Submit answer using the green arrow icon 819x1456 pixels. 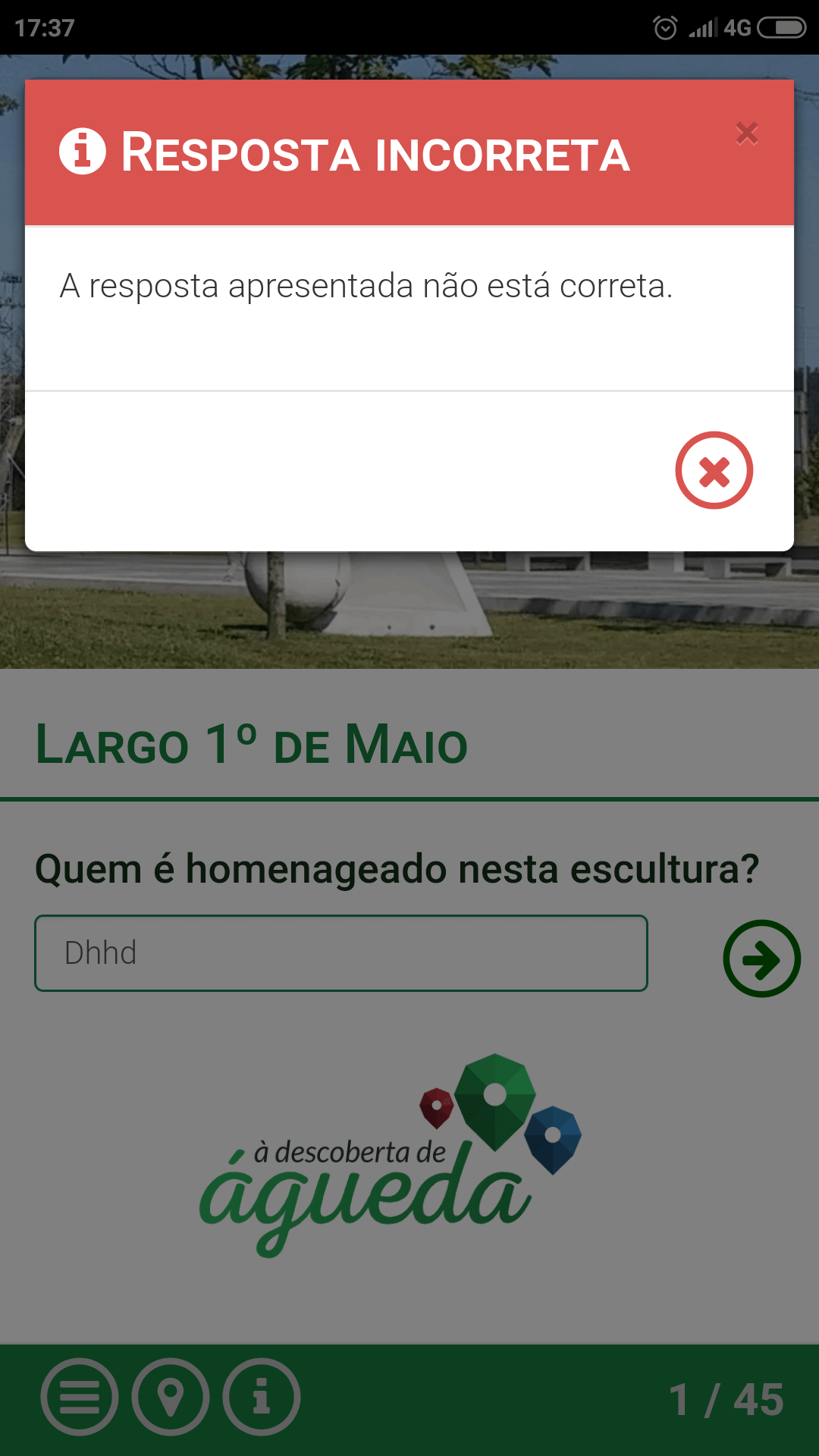coord(761,958)
